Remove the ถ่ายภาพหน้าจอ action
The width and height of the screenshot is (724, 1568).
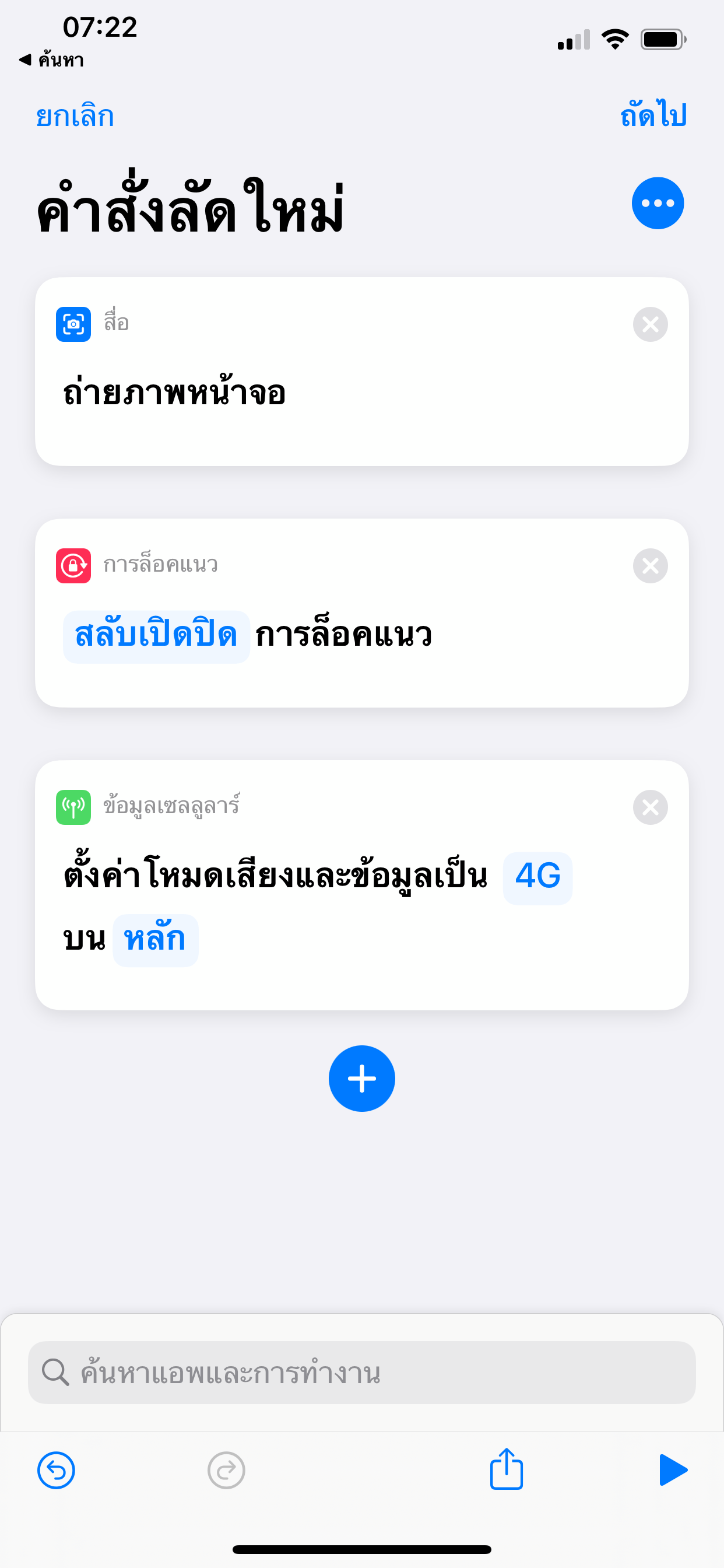(x=650, y=324)
